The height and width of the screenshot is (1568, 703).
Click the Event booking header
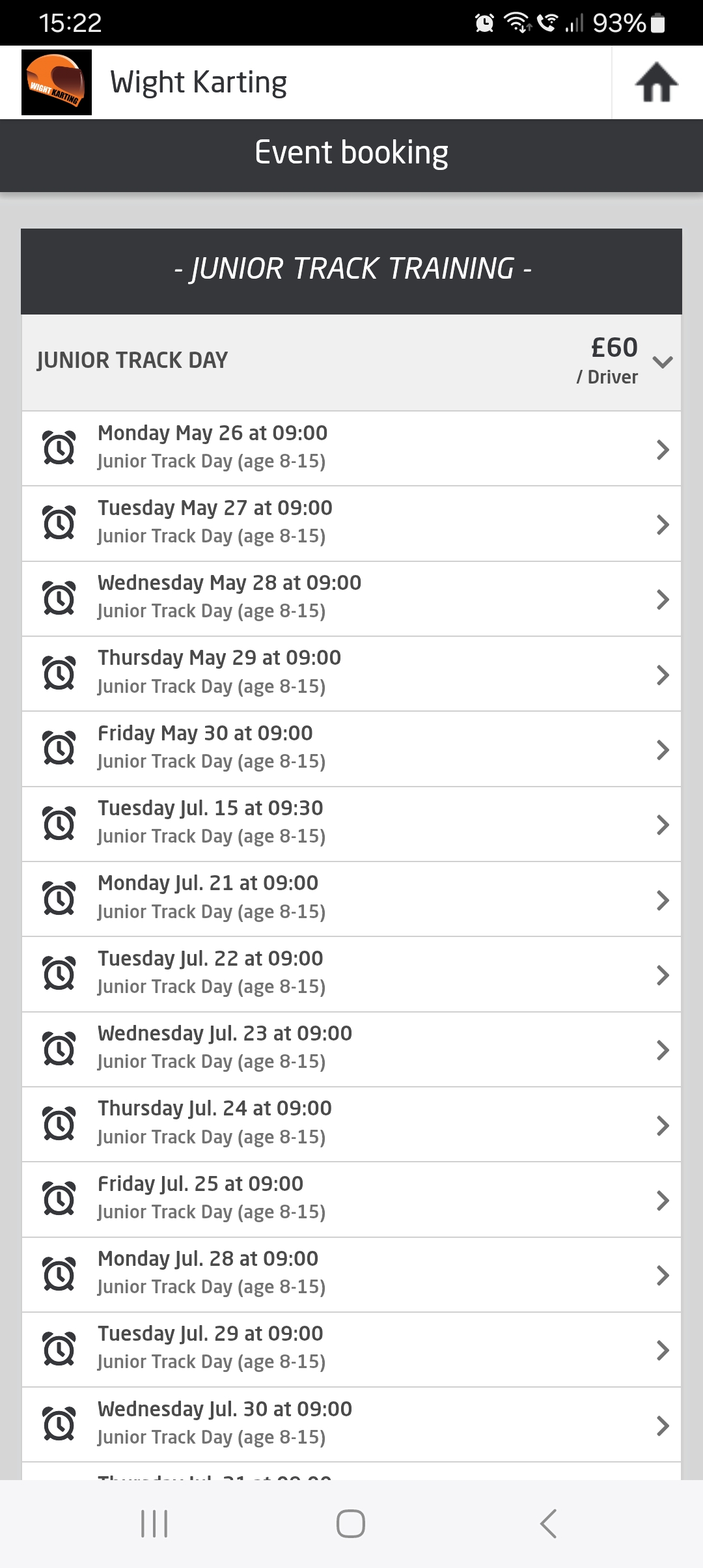(x=351, y=154)
